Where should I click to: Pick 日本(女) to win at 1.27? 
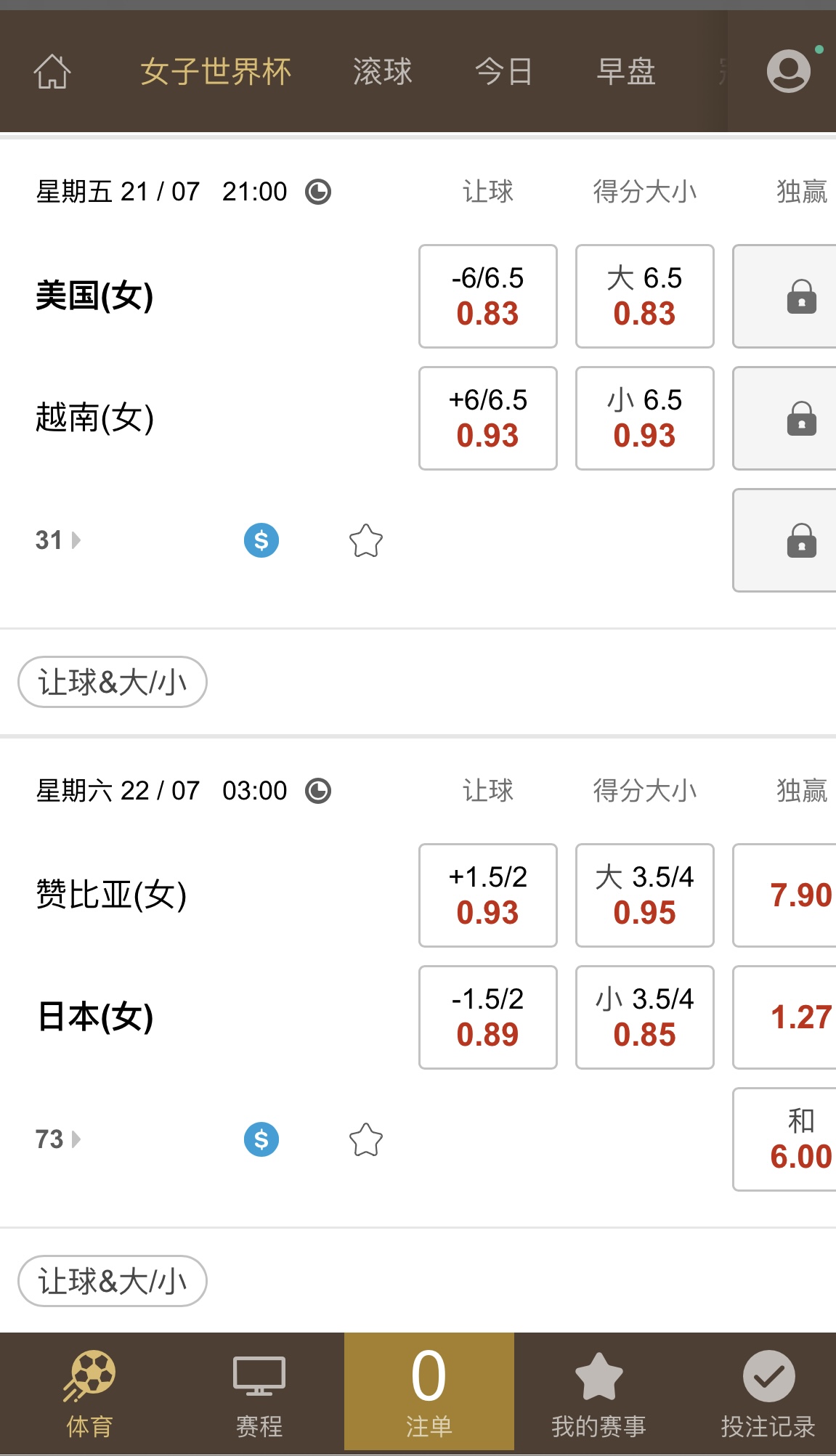pyautogui.click(x=792, y=1017)
